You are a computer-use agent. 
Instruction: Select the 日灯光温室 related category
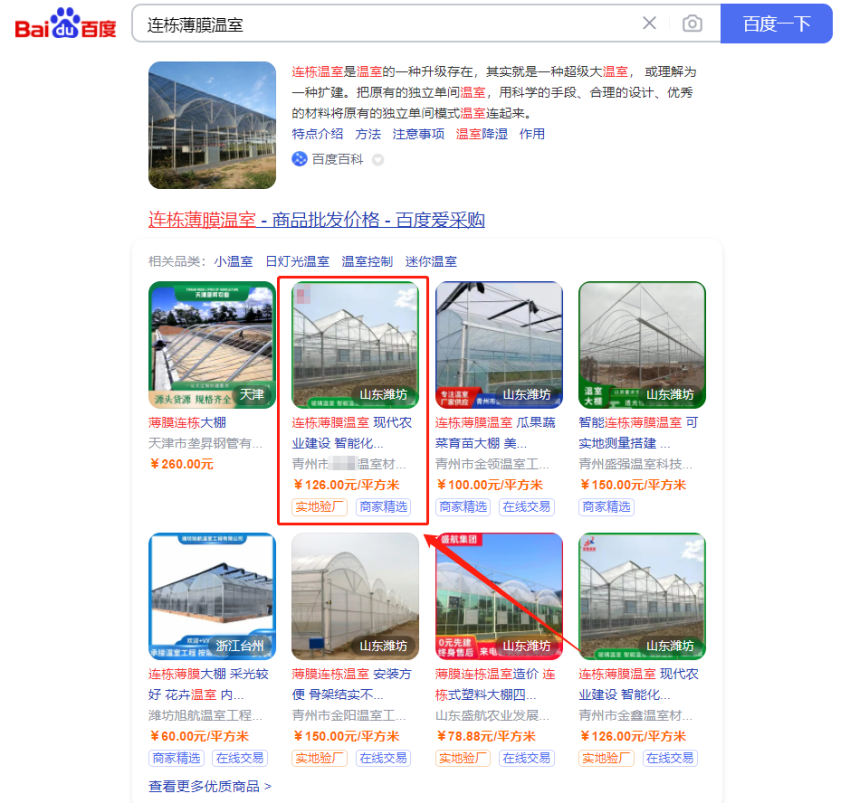point(297,262)
